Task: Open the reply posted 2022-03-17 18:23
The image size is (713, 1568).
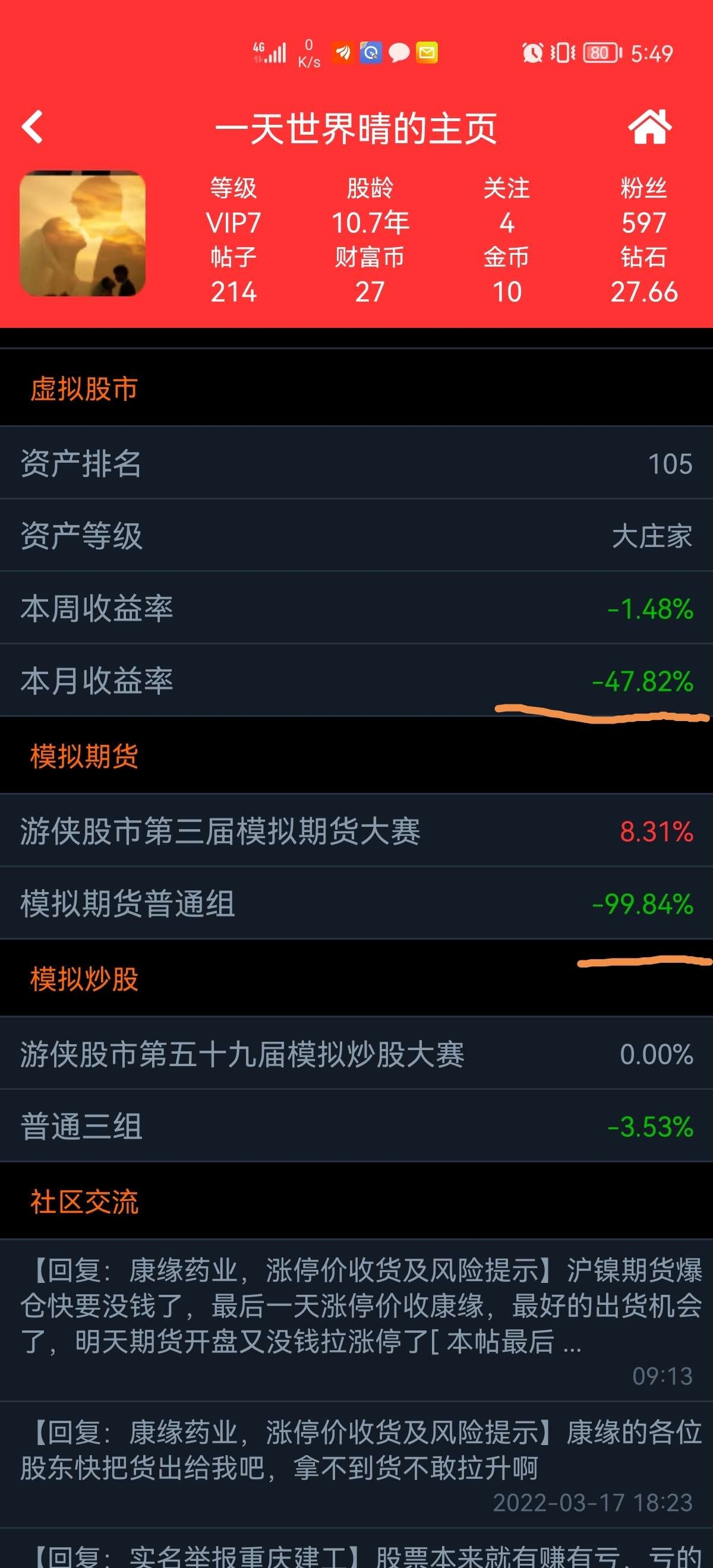Action: (356, 1465)
